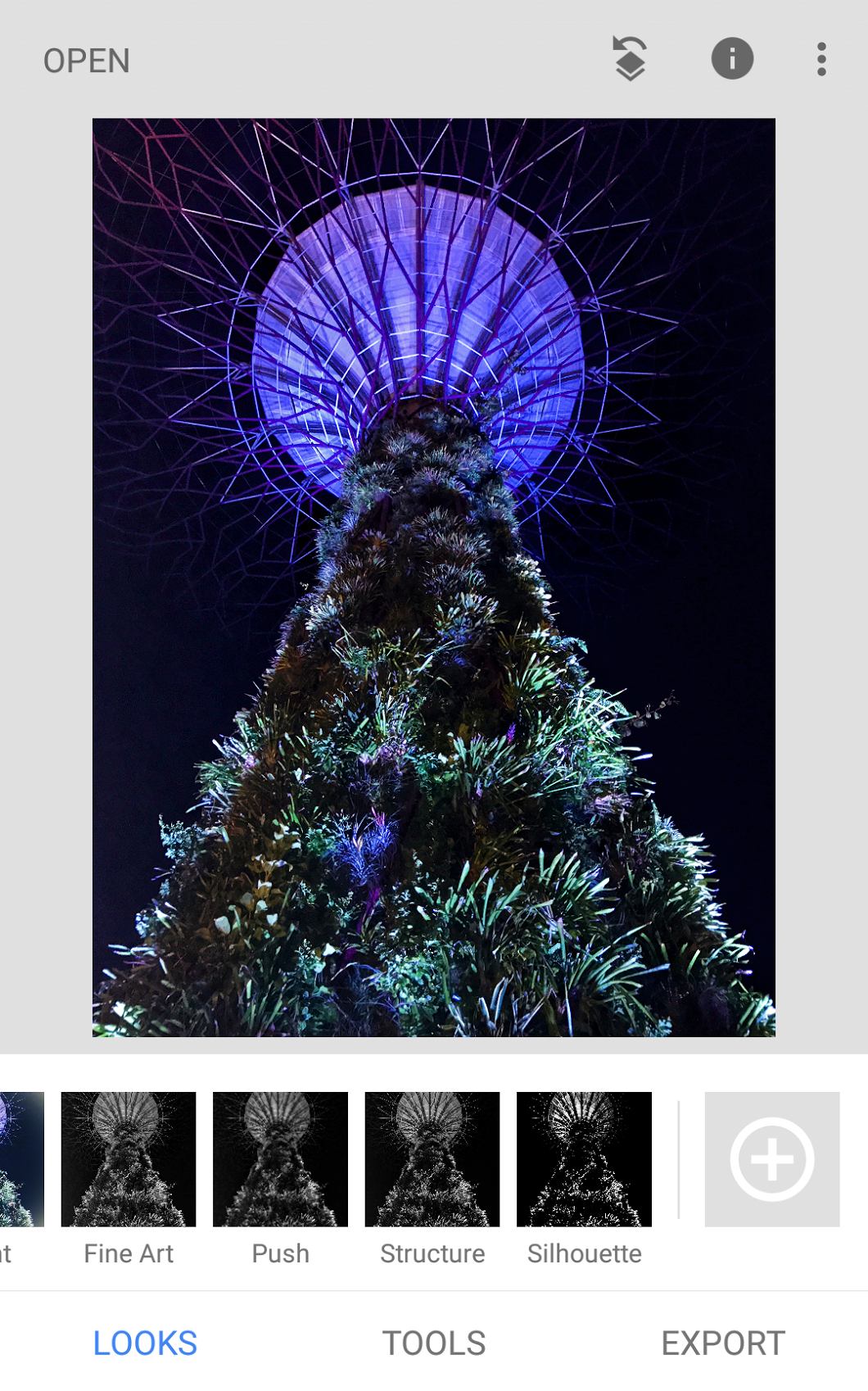View image info details
This screenshot has width=868, height=1391.
tap(732, 59)
